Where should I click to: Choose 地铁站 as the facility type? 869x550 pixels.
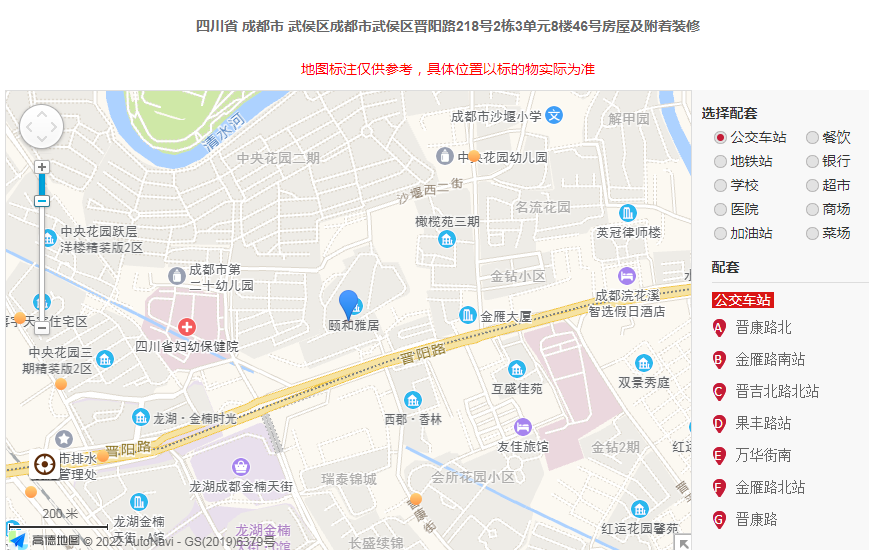tap(720, 161)
